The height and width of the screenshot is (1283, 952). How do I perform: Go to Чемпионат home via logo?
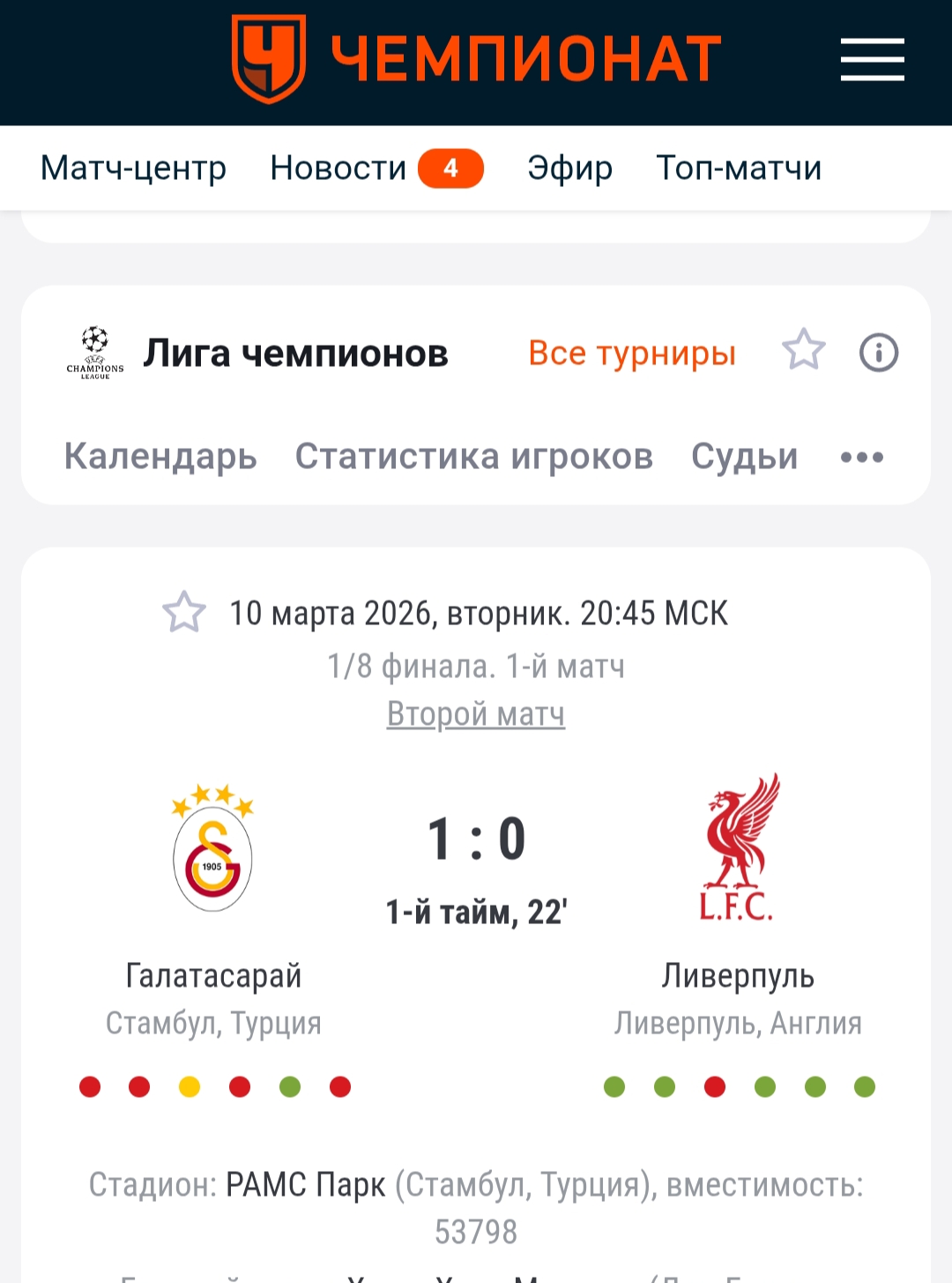[476, 59]
